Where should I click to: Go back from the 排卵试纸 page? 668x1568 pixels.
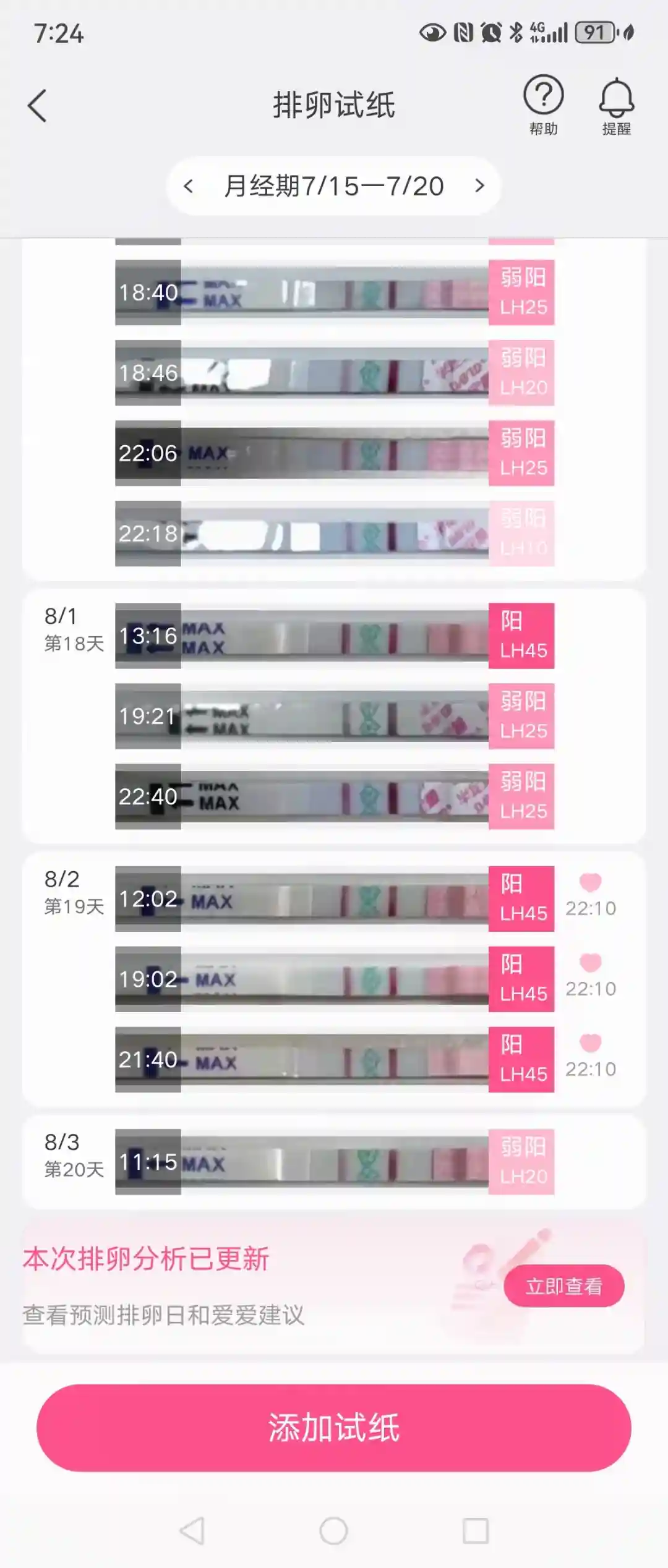37,106
